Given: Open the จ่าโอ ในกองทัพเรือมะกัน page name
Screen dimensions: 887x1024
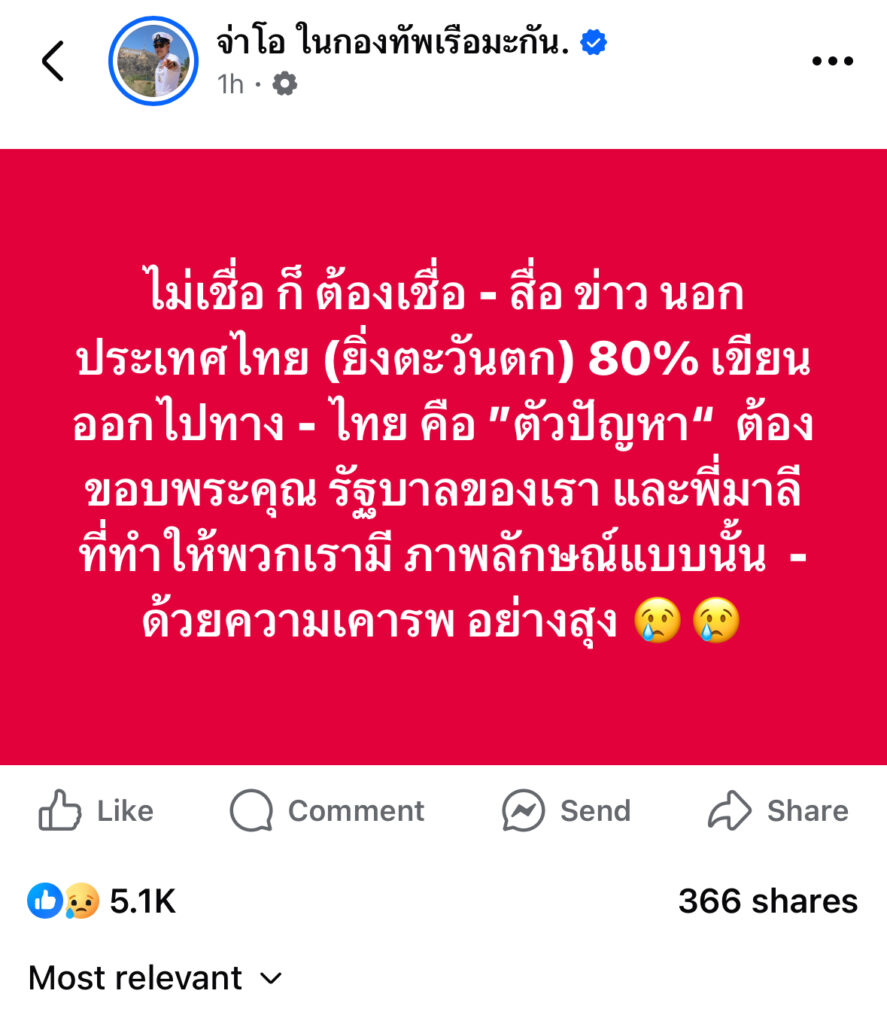Looking at the screenshot, I should coord(397,42).
